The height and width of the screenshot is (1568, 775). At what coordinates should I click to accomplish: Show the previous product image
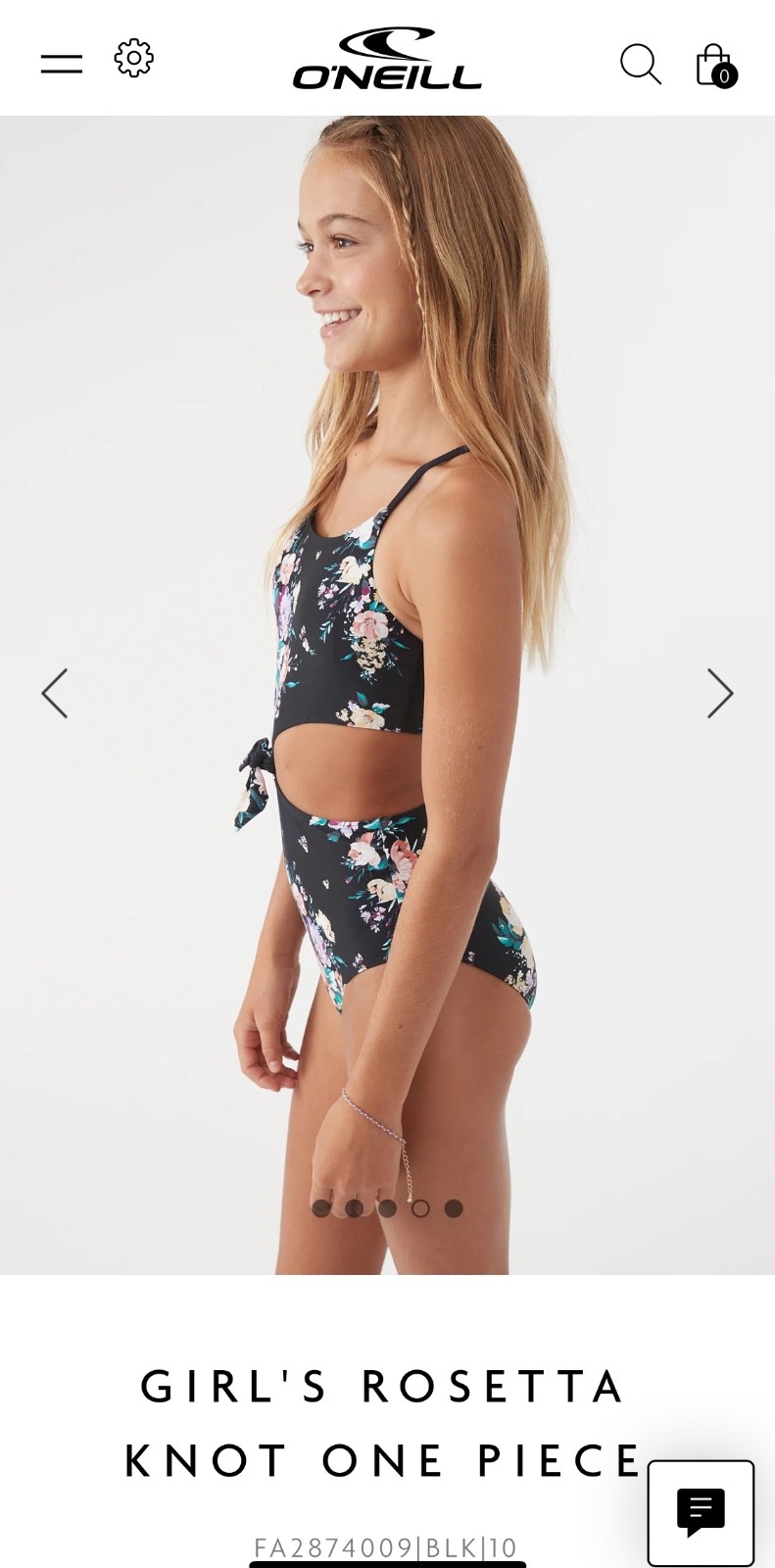coord(55,694)
